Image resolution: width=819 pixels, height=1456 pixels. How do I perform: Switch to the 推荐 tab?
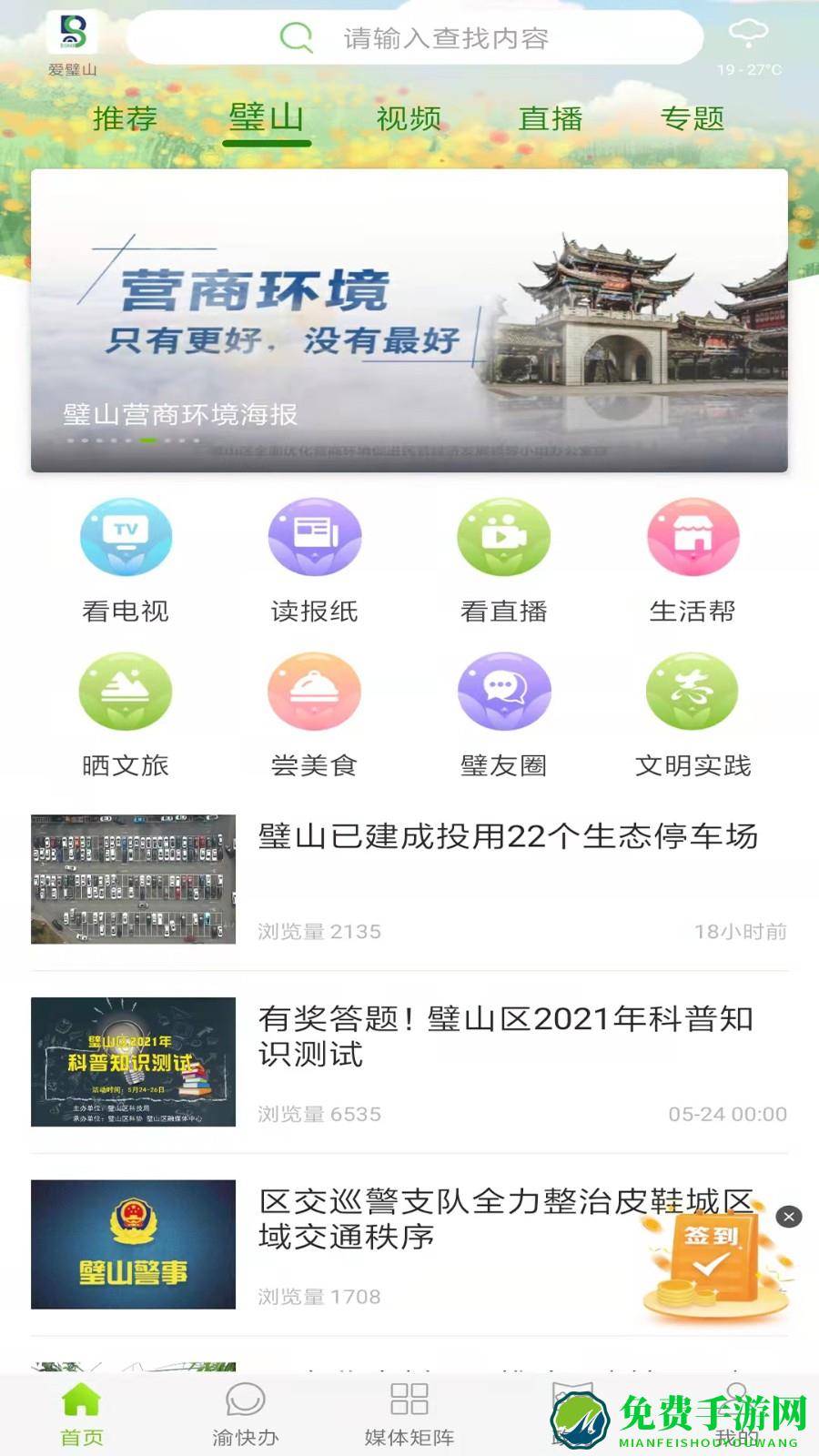point(125,118)
